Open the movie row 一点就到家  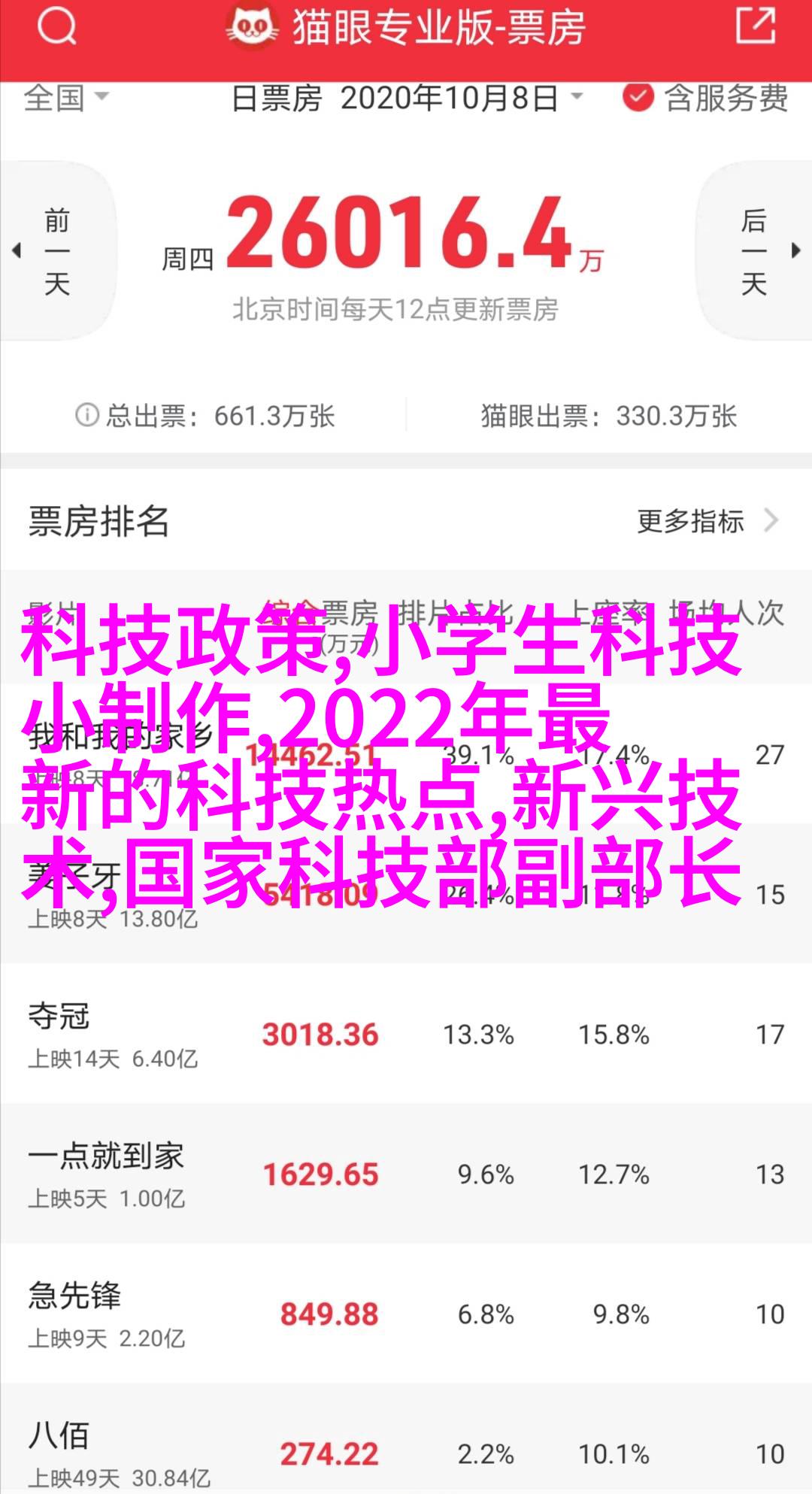pos(406,1174)
